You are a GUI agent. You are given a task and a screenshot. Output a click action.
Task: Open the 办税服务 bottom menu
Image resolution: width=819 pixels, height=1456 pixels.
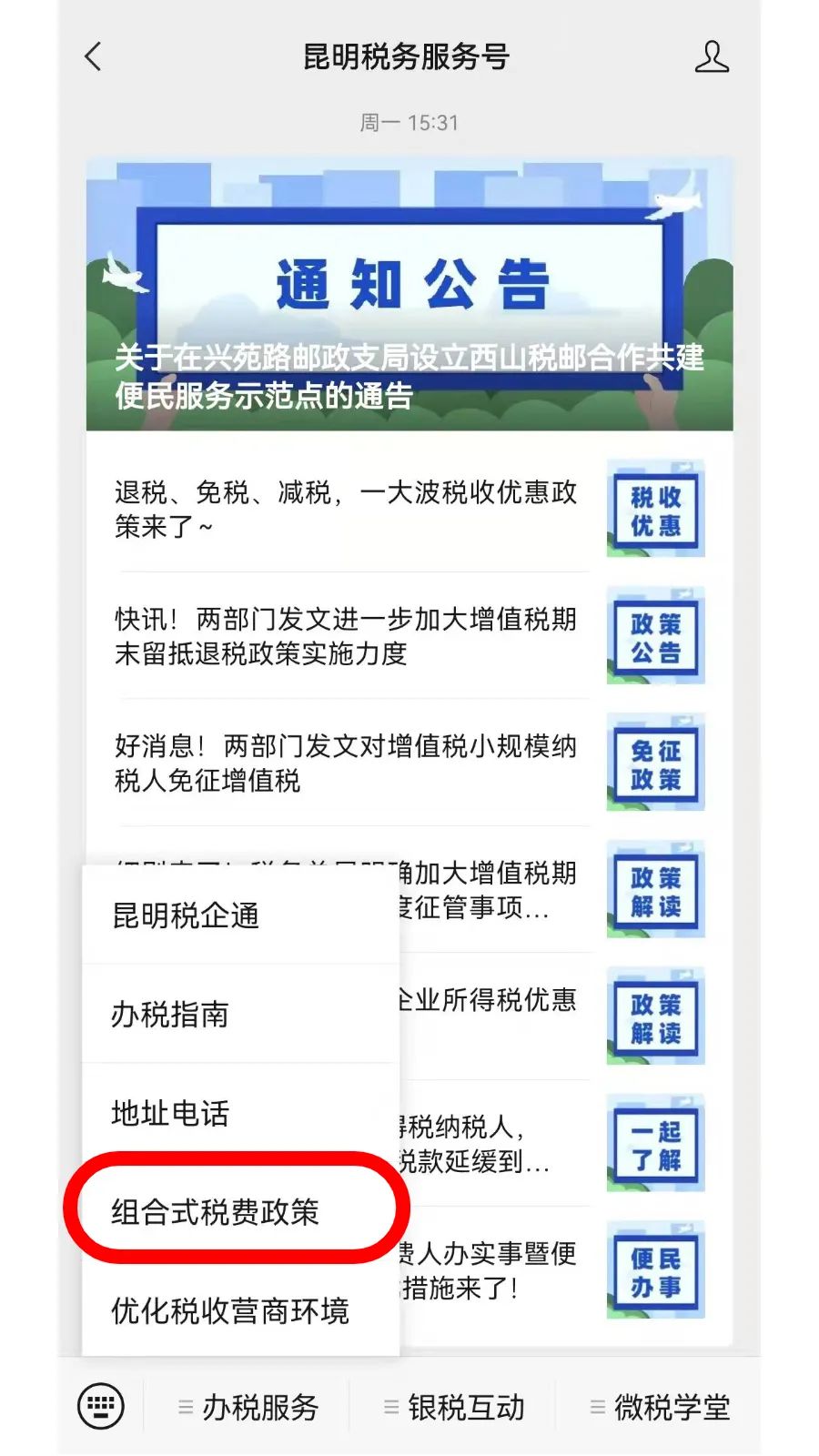(248, 1407)
